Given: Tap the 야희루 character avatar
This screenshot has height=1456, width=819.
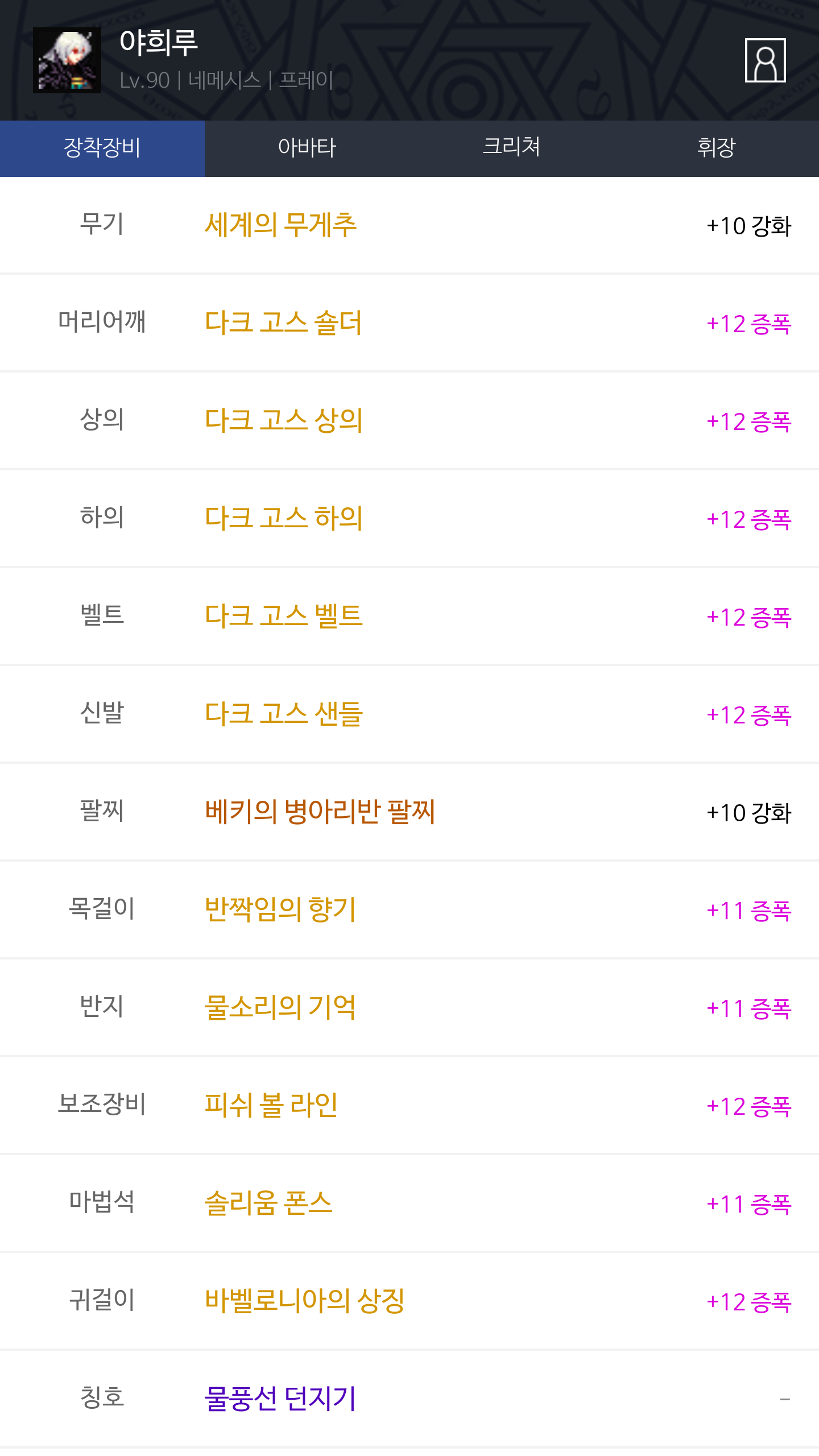Looking at the screenshot, I should coord(67,60).
